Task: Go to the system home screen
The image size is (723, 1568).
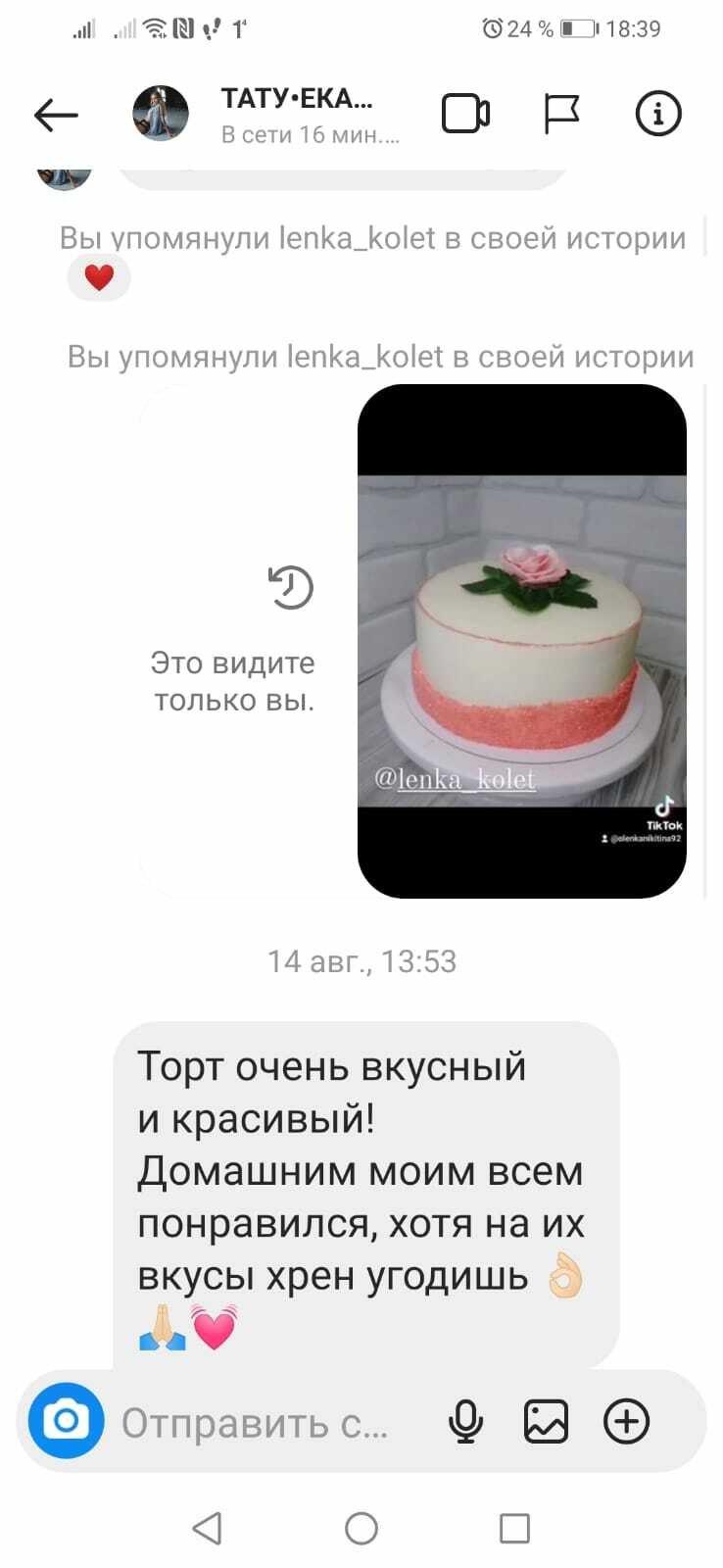Action: (361, 1528)
